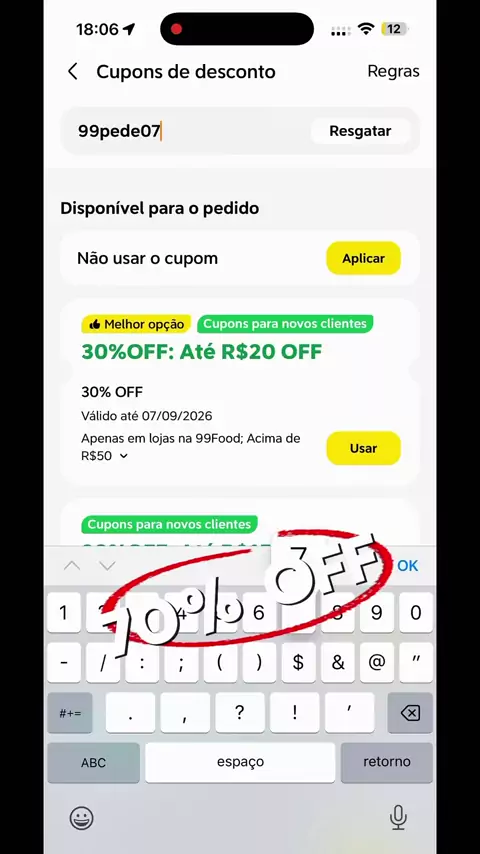Tap the espaço key
480x854 pixels.
tap(240, 762)
